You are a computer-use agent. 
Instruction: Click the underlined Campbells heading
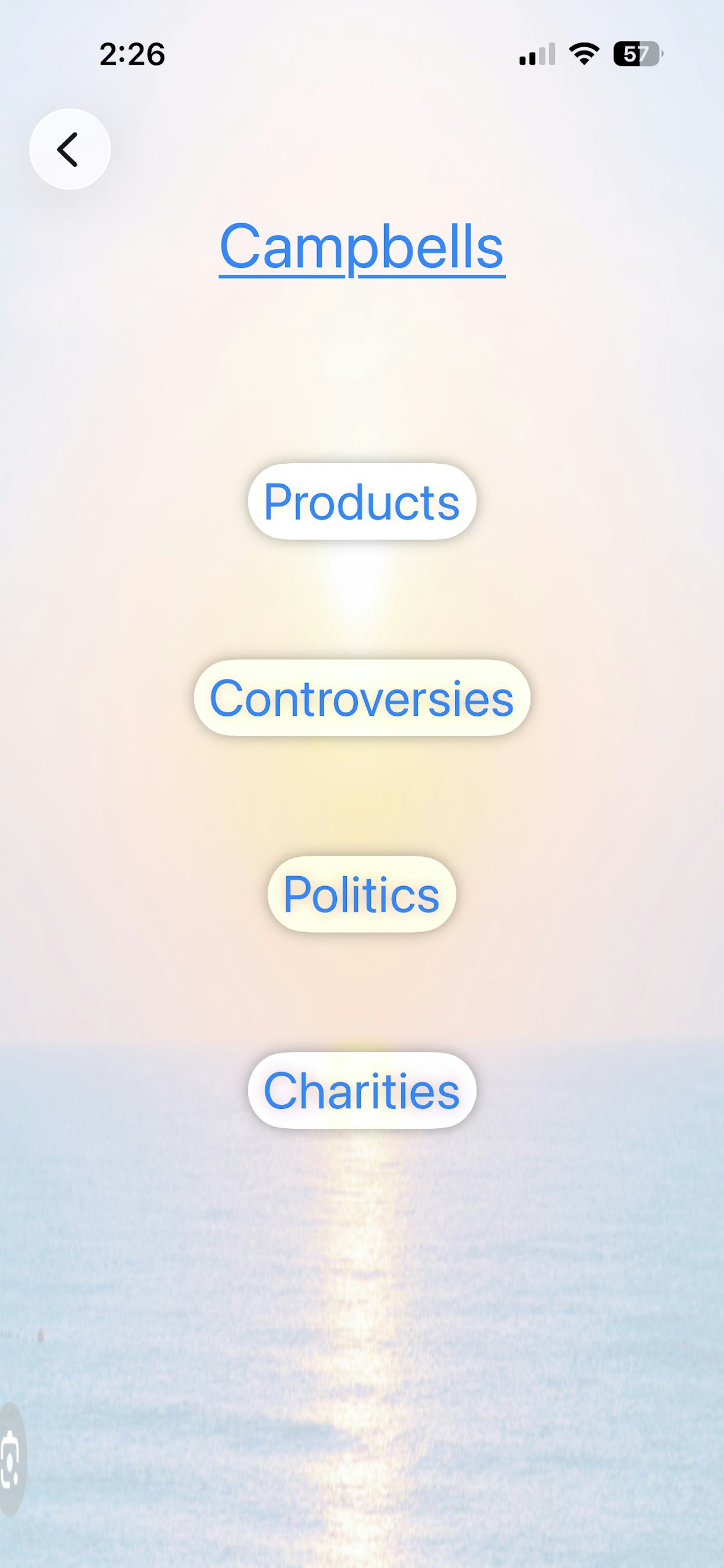click(361, 249)
